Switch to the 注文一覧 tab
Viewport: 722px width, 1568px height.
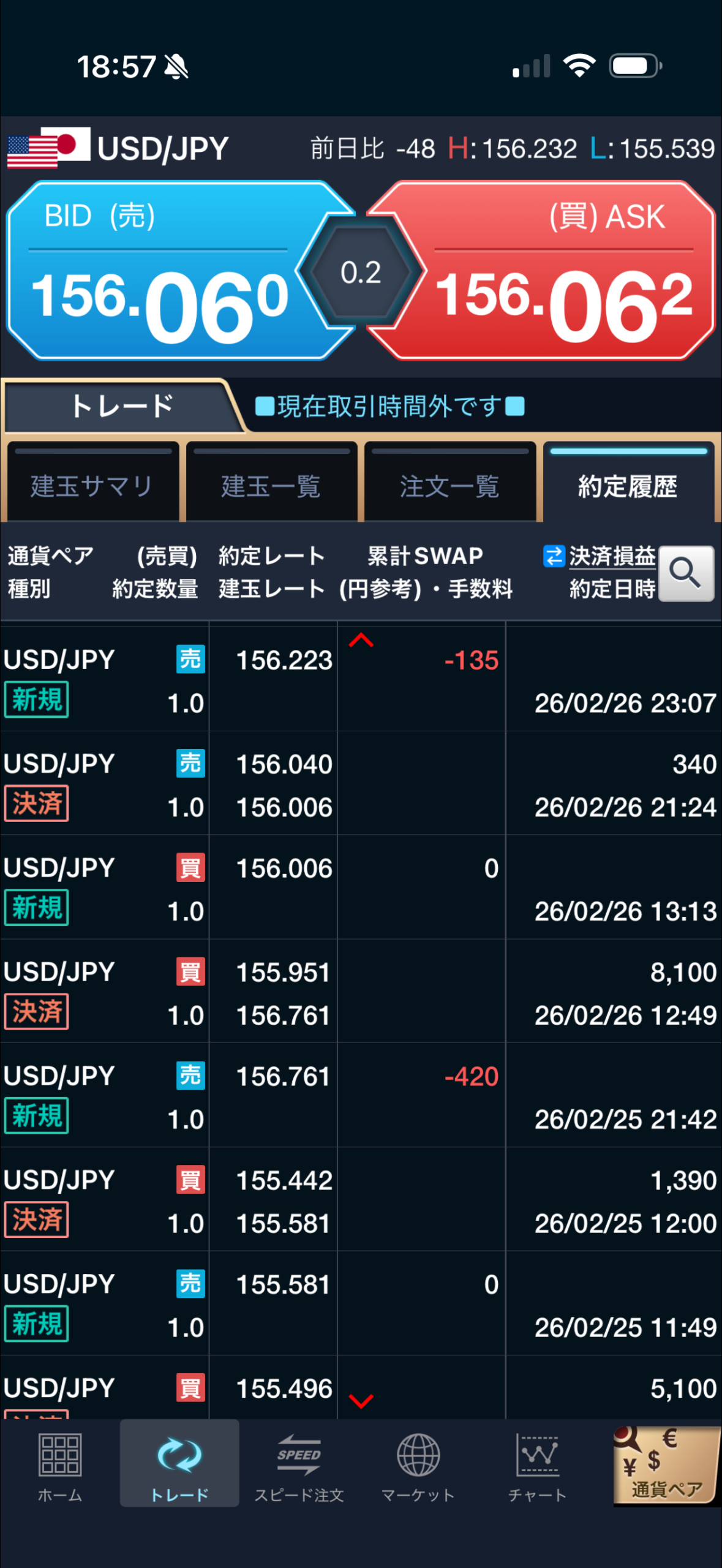449,486
